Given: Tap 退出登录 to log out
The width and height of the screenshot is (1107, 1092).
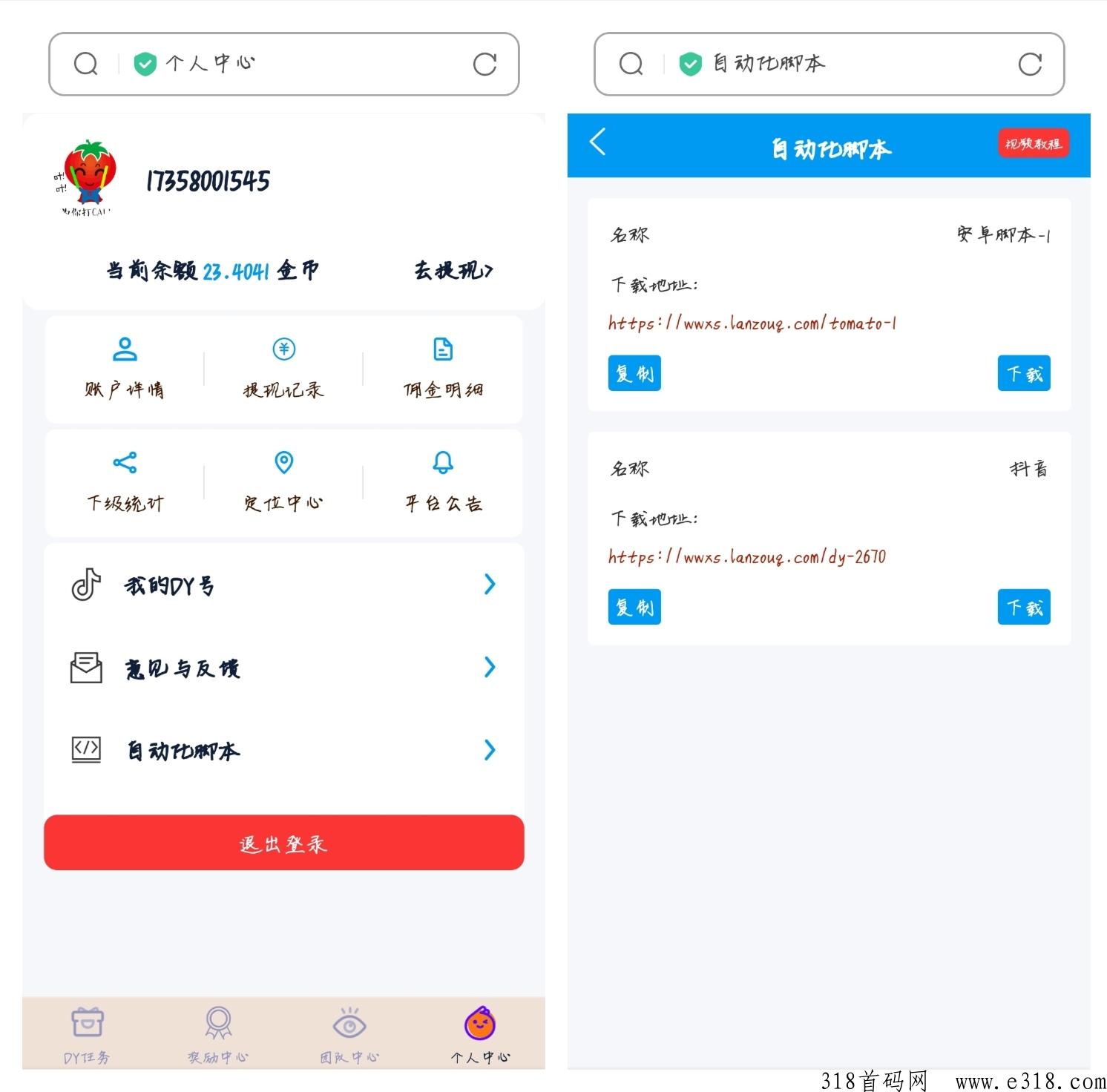Looking at the screenshot, I should click(x=283, y=843).
